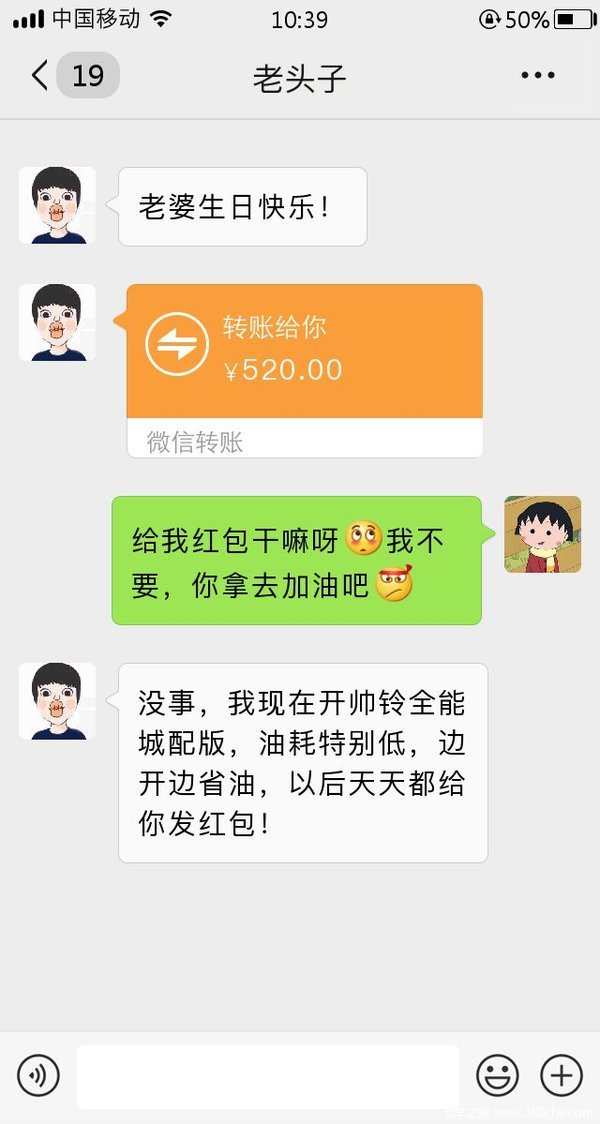Focus the message text field
The height and width of the screenshot is (1124, 600).
point(268,1076)
